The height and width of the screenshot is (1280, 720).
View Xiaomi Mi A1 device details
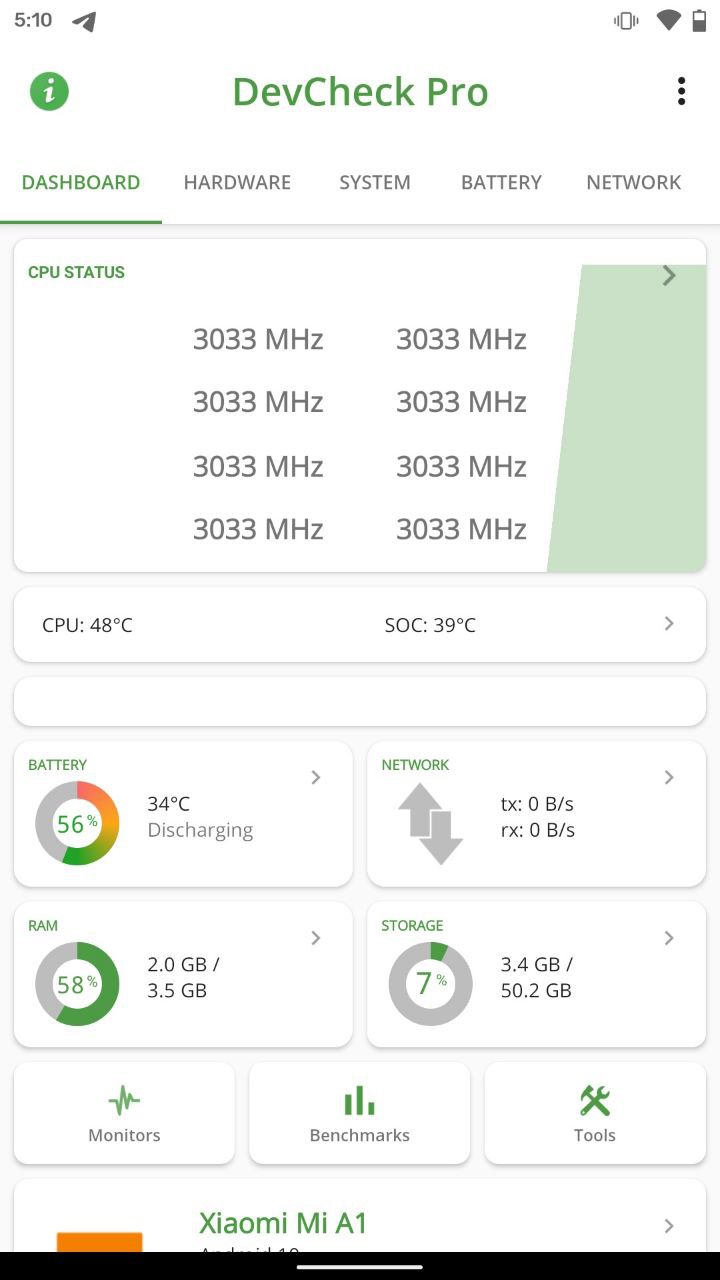tap(360, 1216)
